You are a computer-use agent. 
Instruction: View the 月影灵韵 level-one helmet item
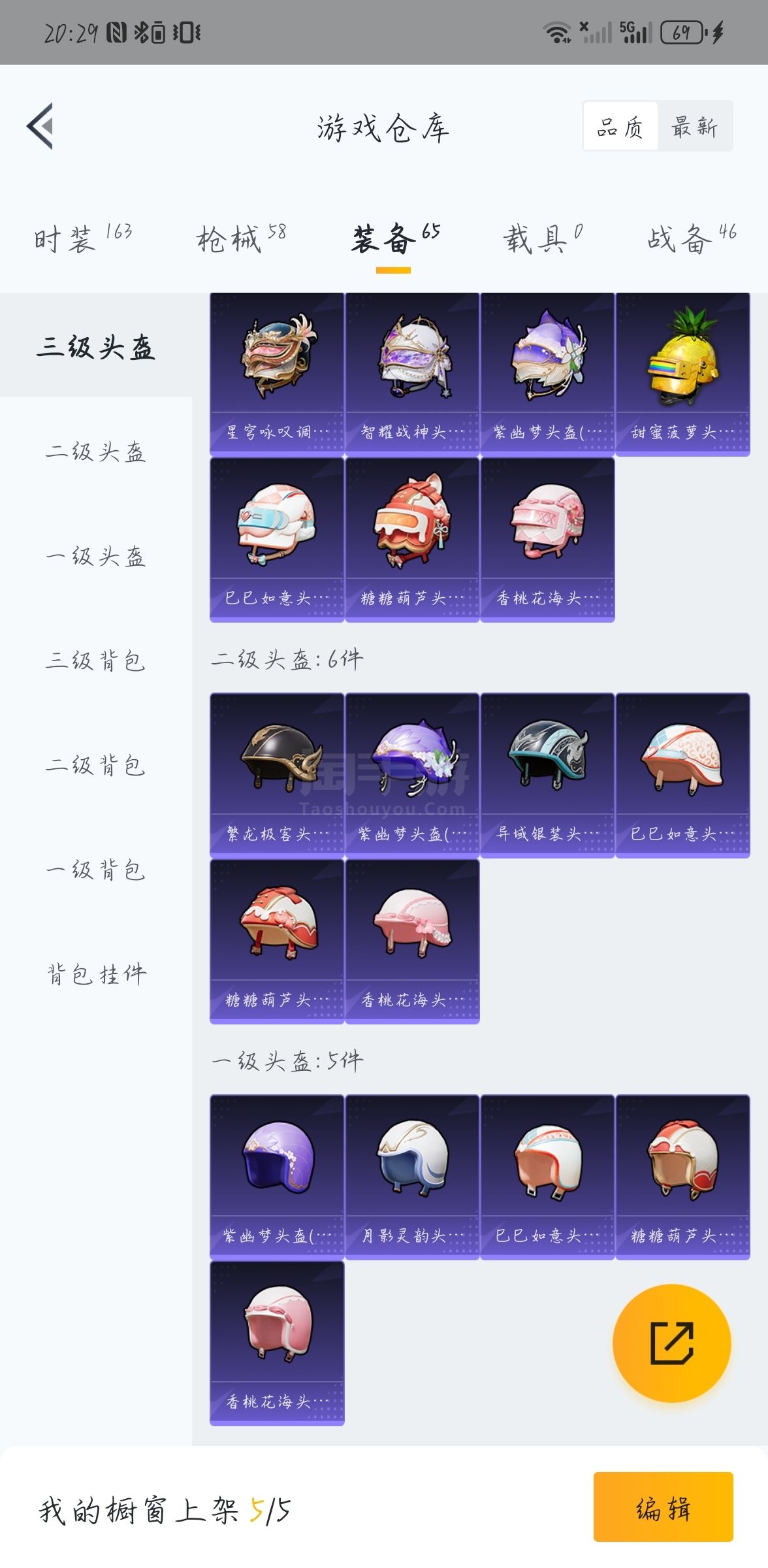tap(412, 1177)
